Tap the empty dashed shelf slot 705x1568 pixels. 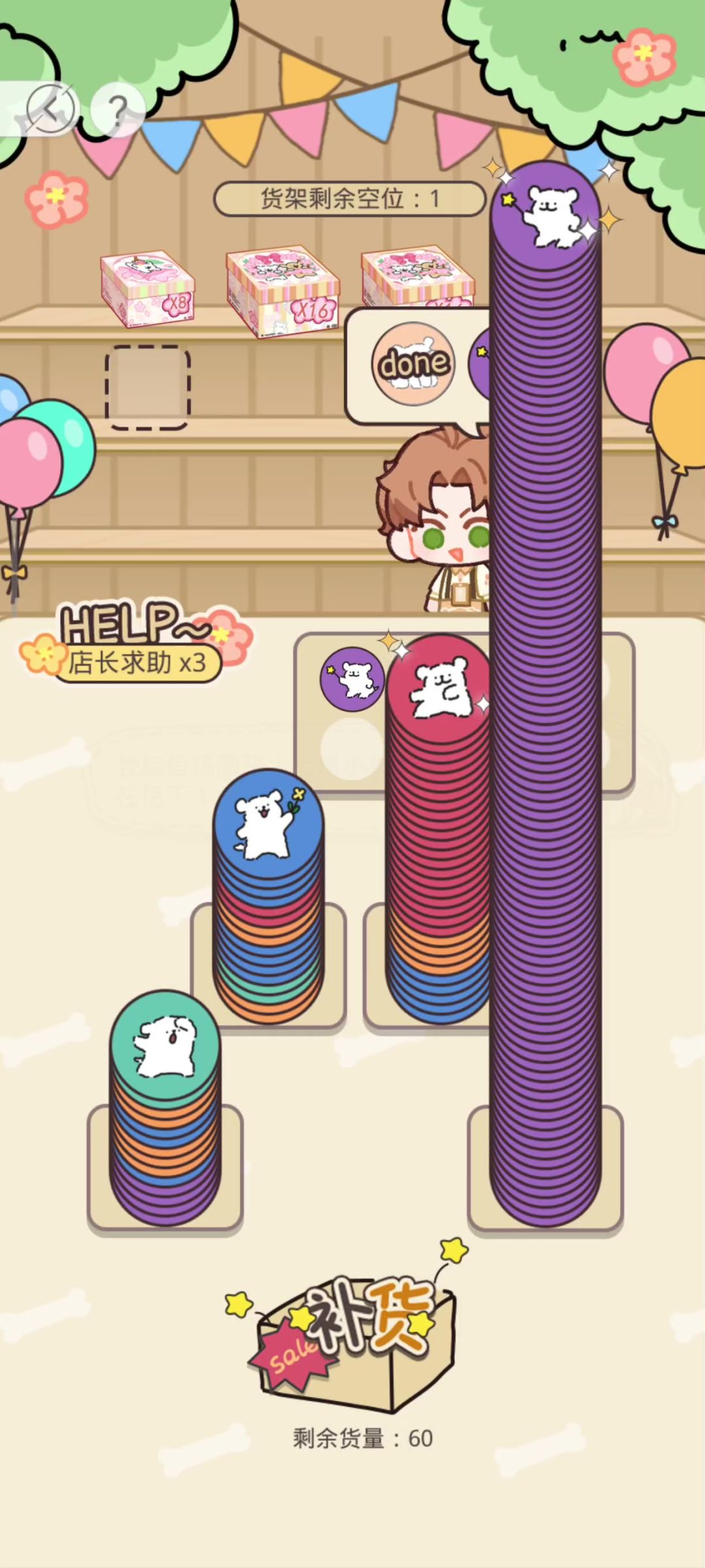click(x=148, y=388)
